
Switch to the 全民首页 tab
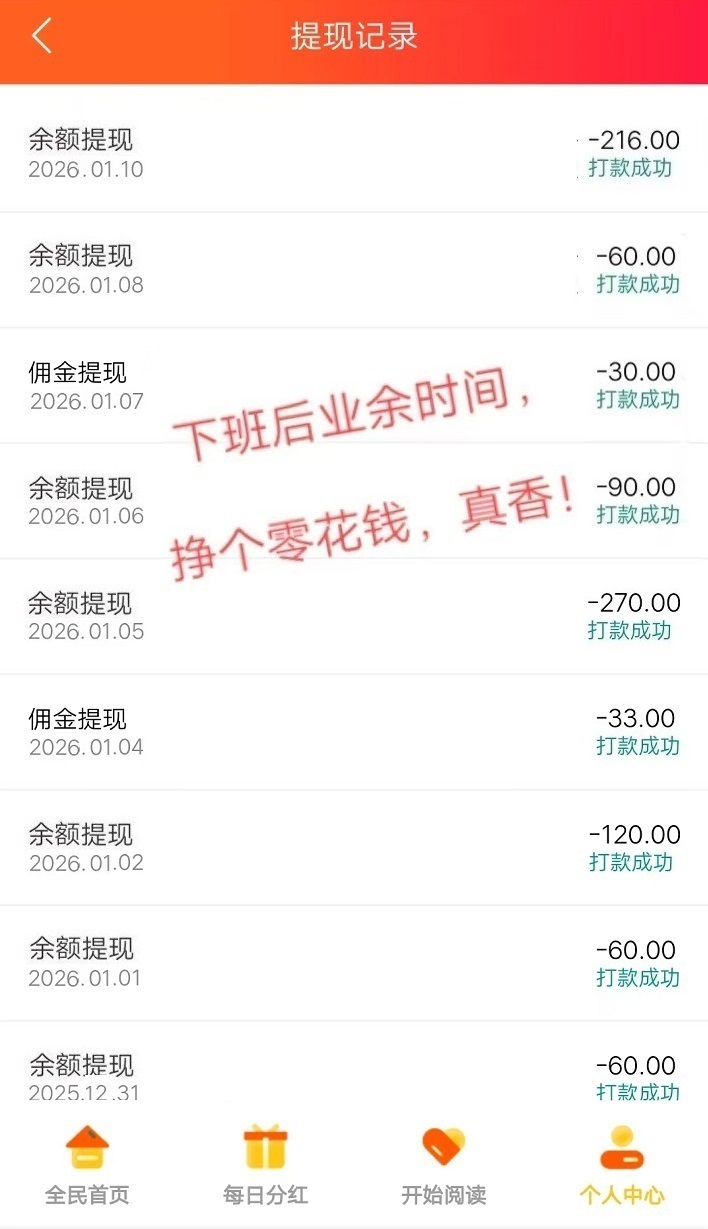click(x=87, y=1165)
